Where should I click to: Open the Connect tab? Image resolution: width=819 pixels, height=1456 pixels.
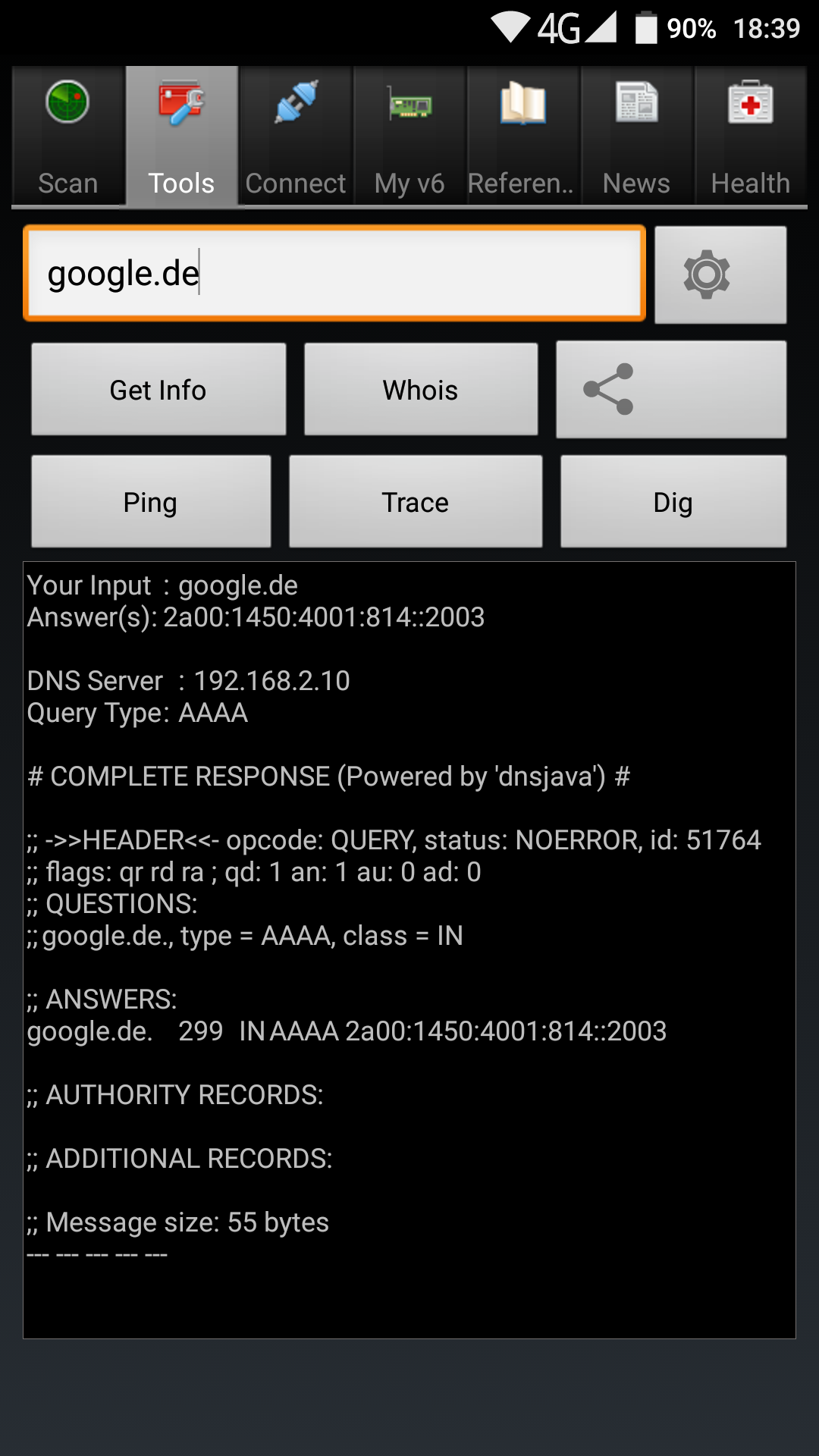point(296,136)
